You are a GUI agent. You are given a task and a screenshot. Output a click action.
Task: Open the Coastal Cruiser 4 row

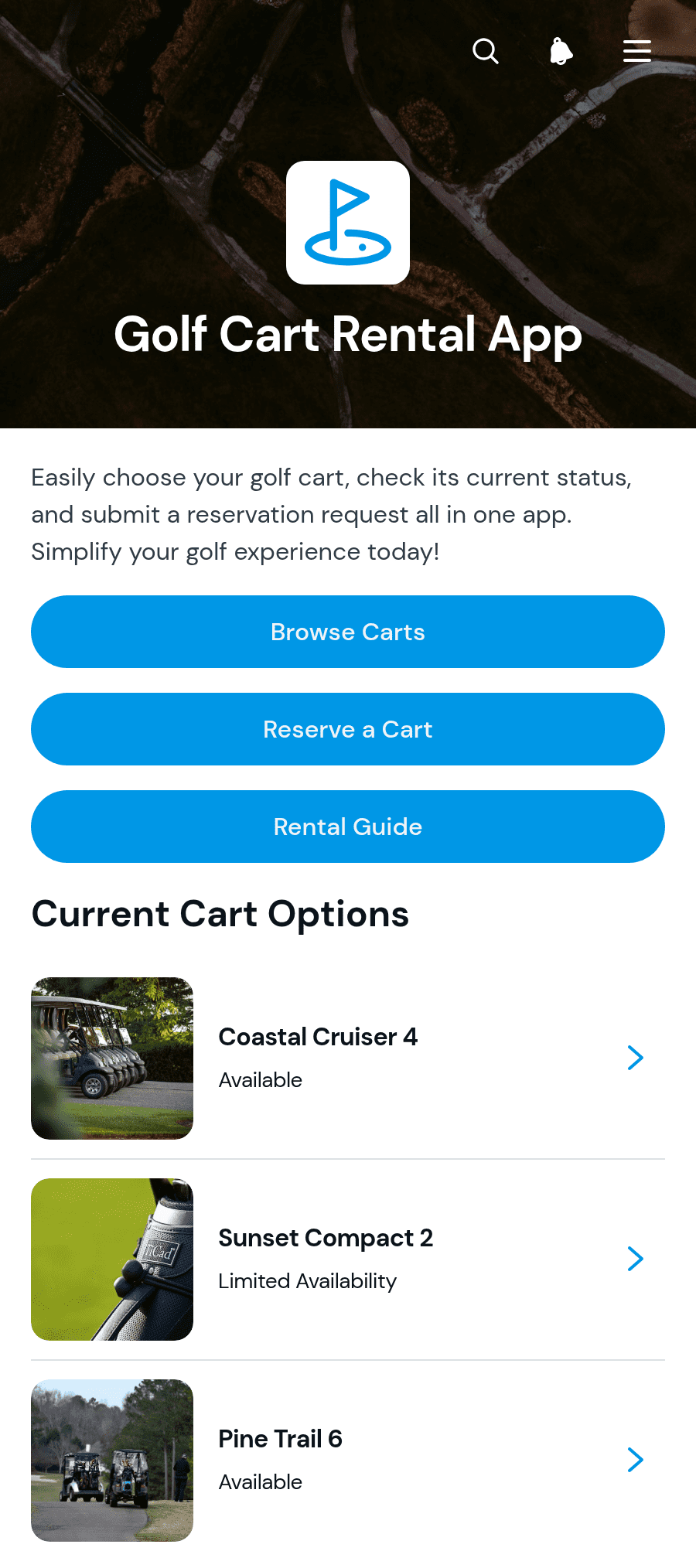(x=348, y=1058)
